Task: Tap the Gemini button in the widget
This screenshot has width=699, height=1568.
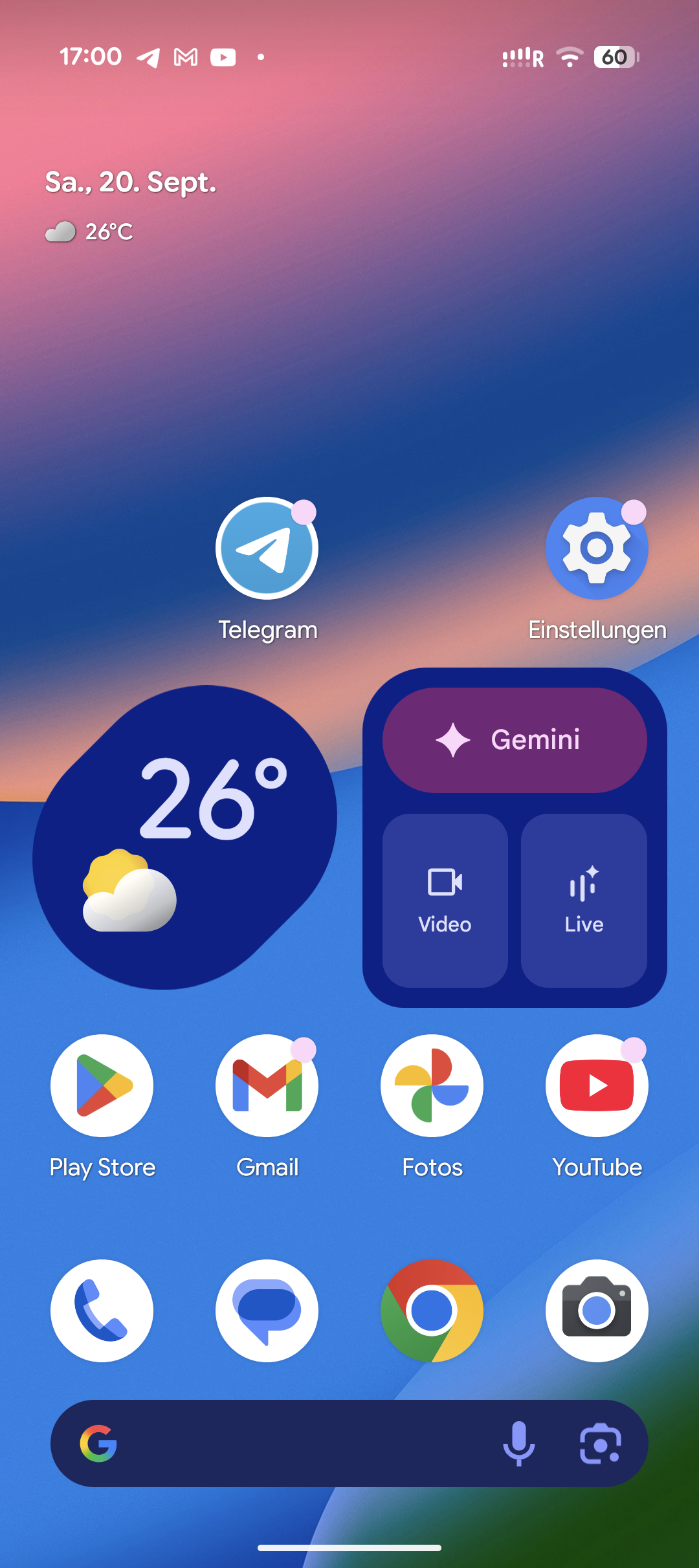Action: 515,740
